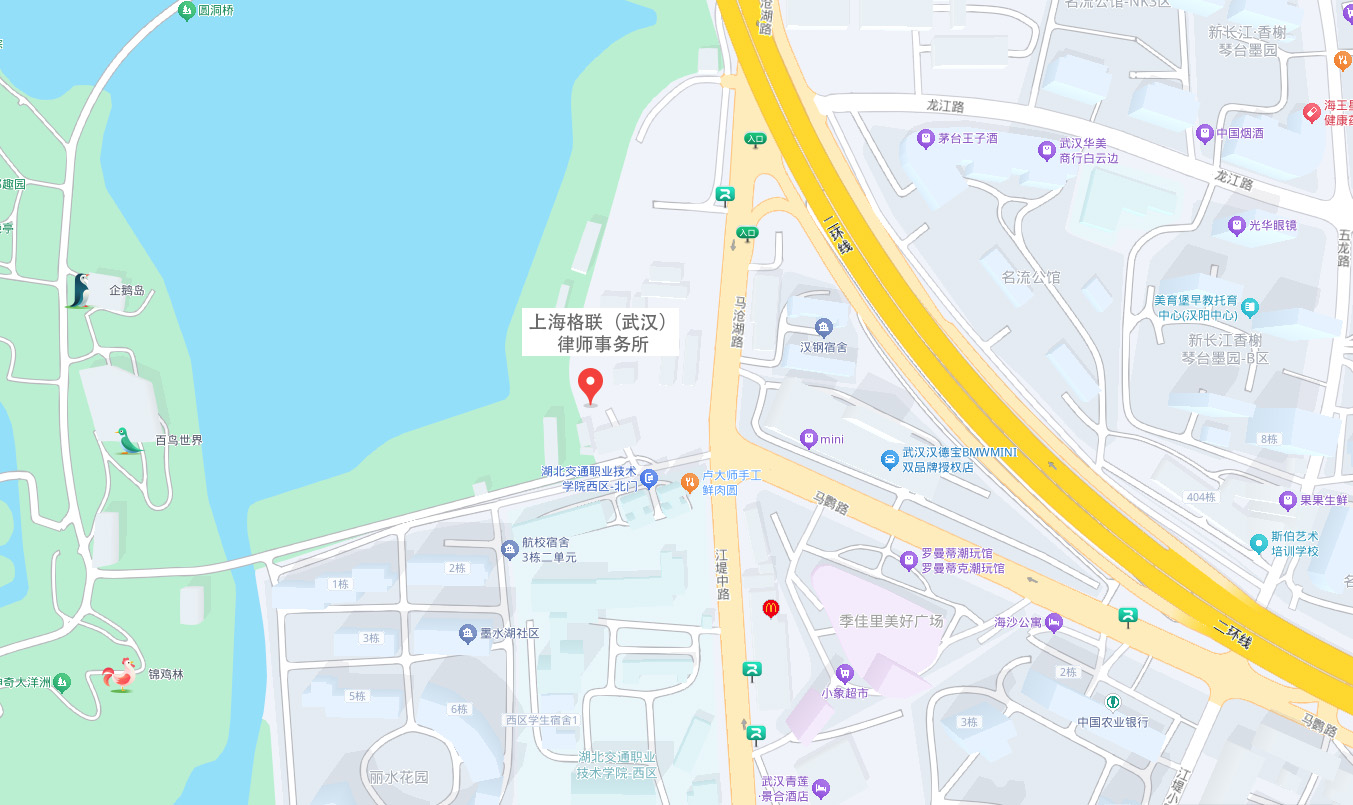Select the 百鸟世界 bird marker

(x=127, y=440)
